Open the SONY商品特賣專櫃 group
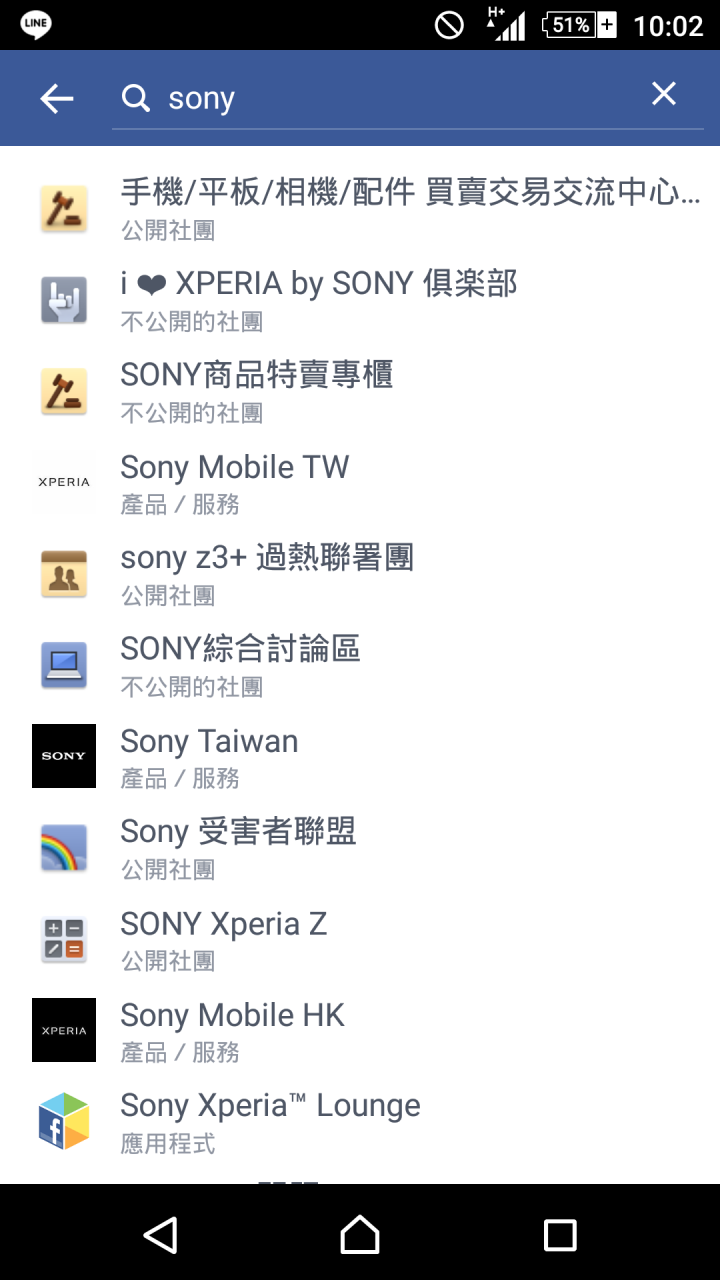This screenshot has width=720, height=1280. 360,391
